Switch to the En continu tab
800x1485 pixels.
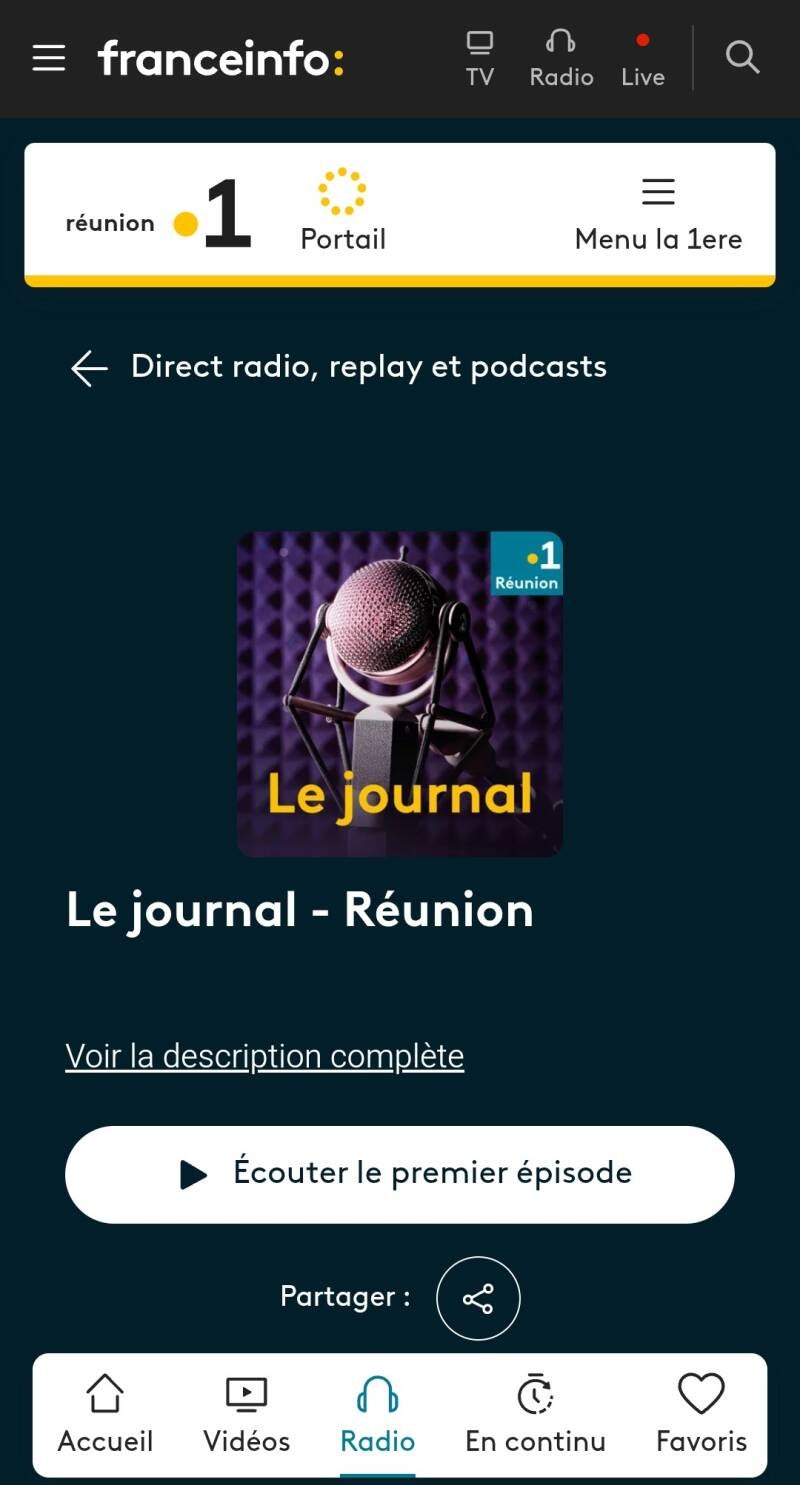point(535,1414)
